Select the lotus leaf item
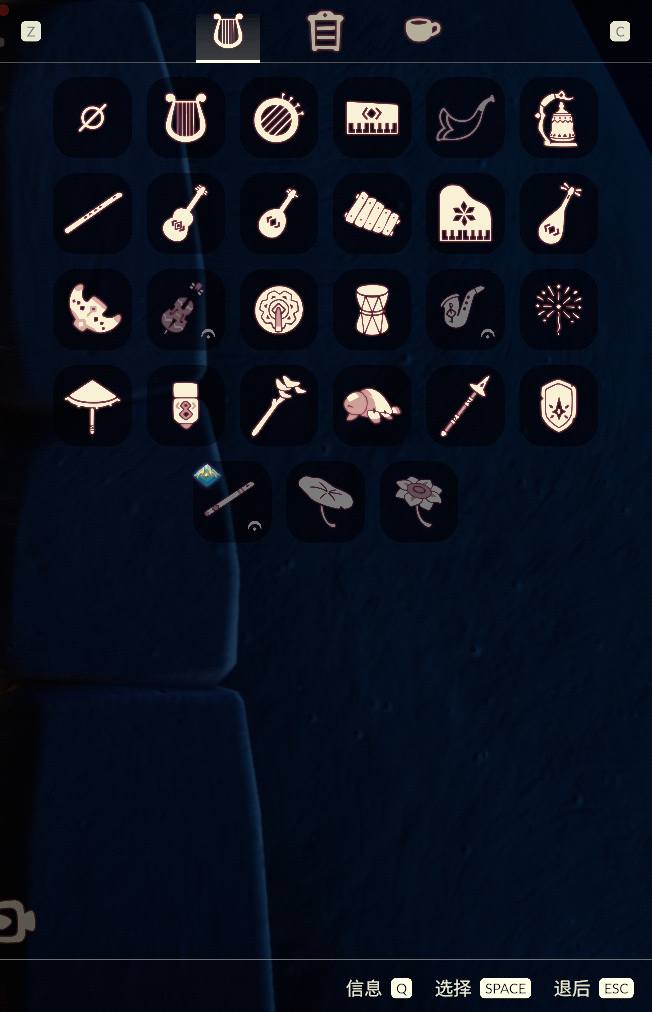 325,500
